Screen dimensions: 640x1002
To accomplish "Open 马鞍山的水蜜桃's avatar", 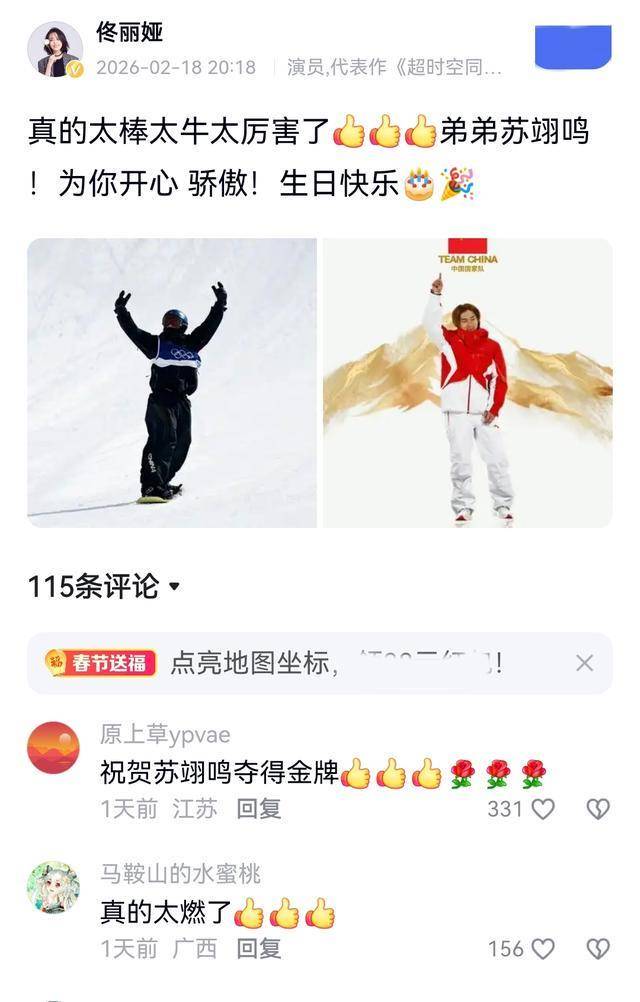I will (x=53, y=887).
